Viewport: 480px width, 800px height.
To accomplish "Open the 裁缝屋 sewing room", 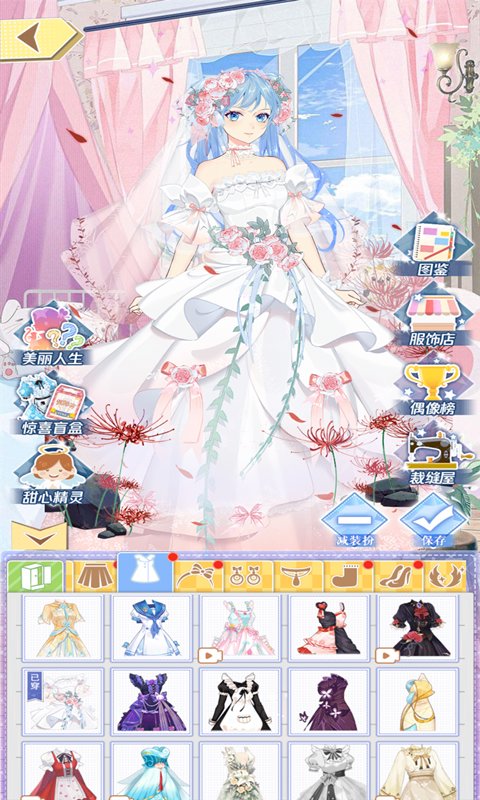I will [x=433, y=456].
